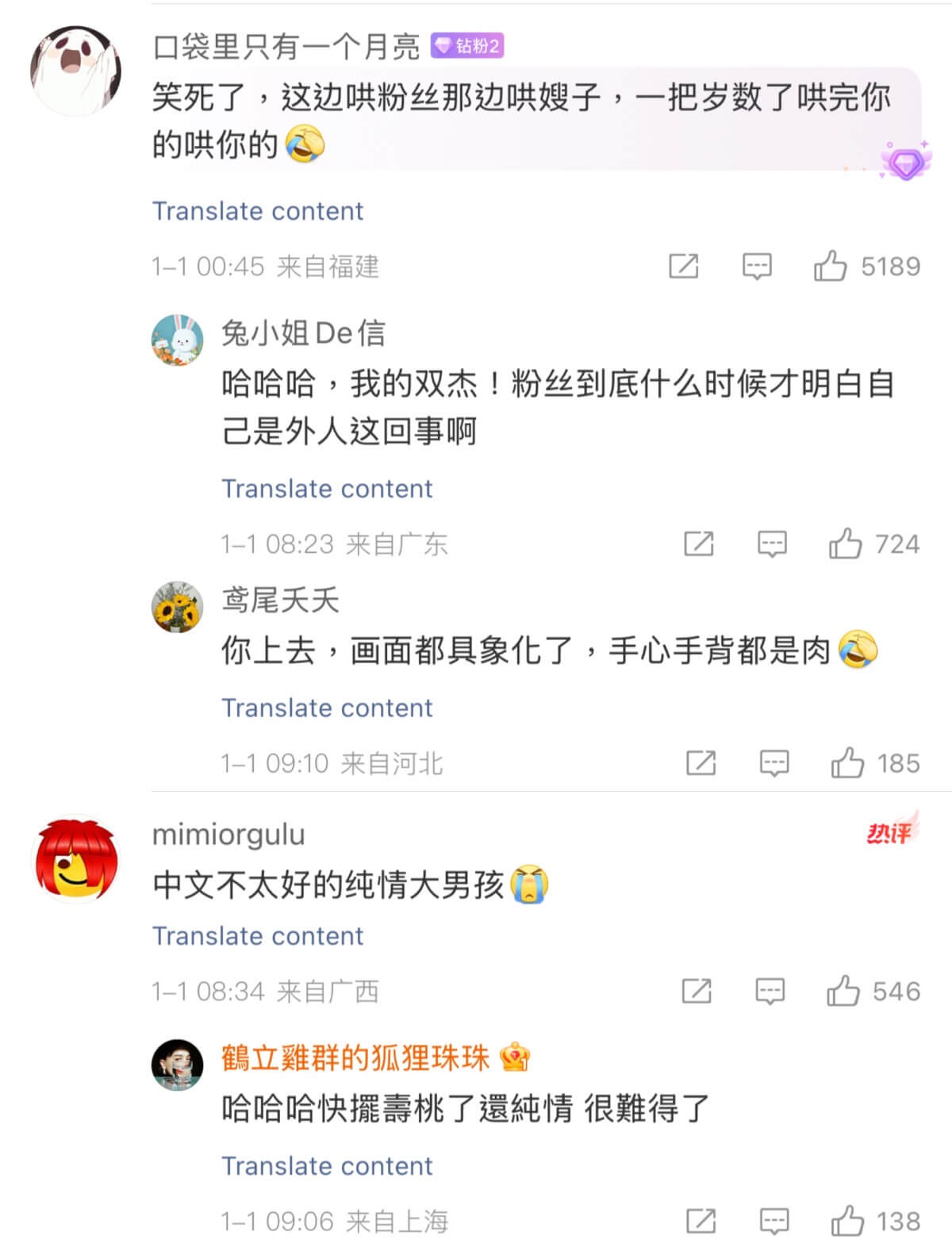
Task: Open mimiorgulu's profile avatar
Action: tap(75, 860)
